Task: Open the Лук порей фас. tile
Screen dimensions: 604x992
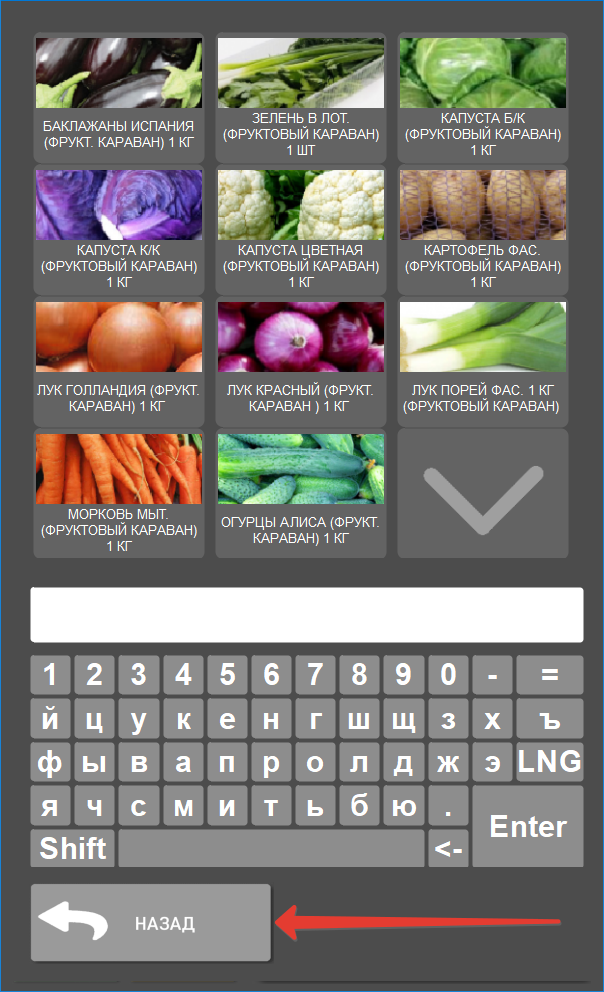Action: [x=483, y=362]
